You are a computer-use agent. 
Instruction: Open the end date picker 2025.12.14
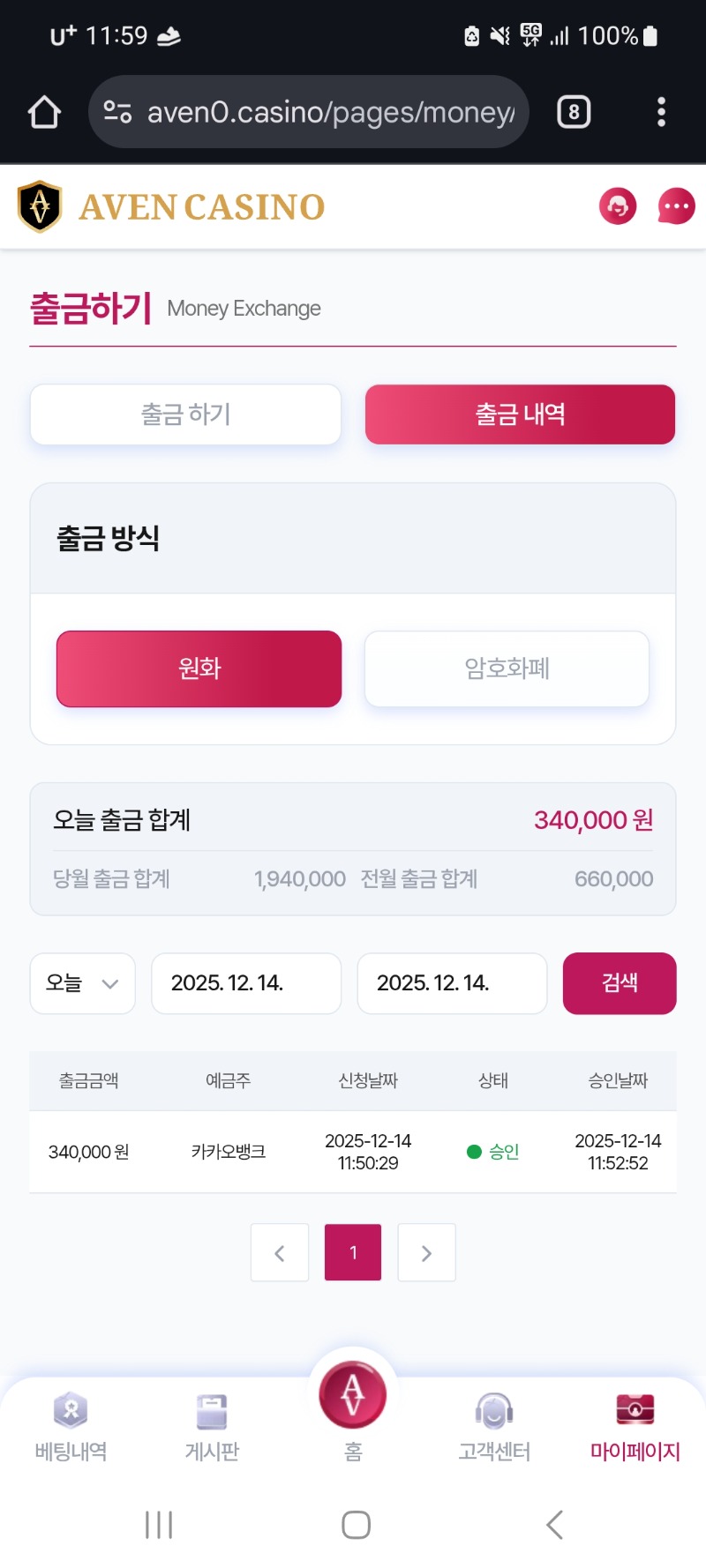451,983
